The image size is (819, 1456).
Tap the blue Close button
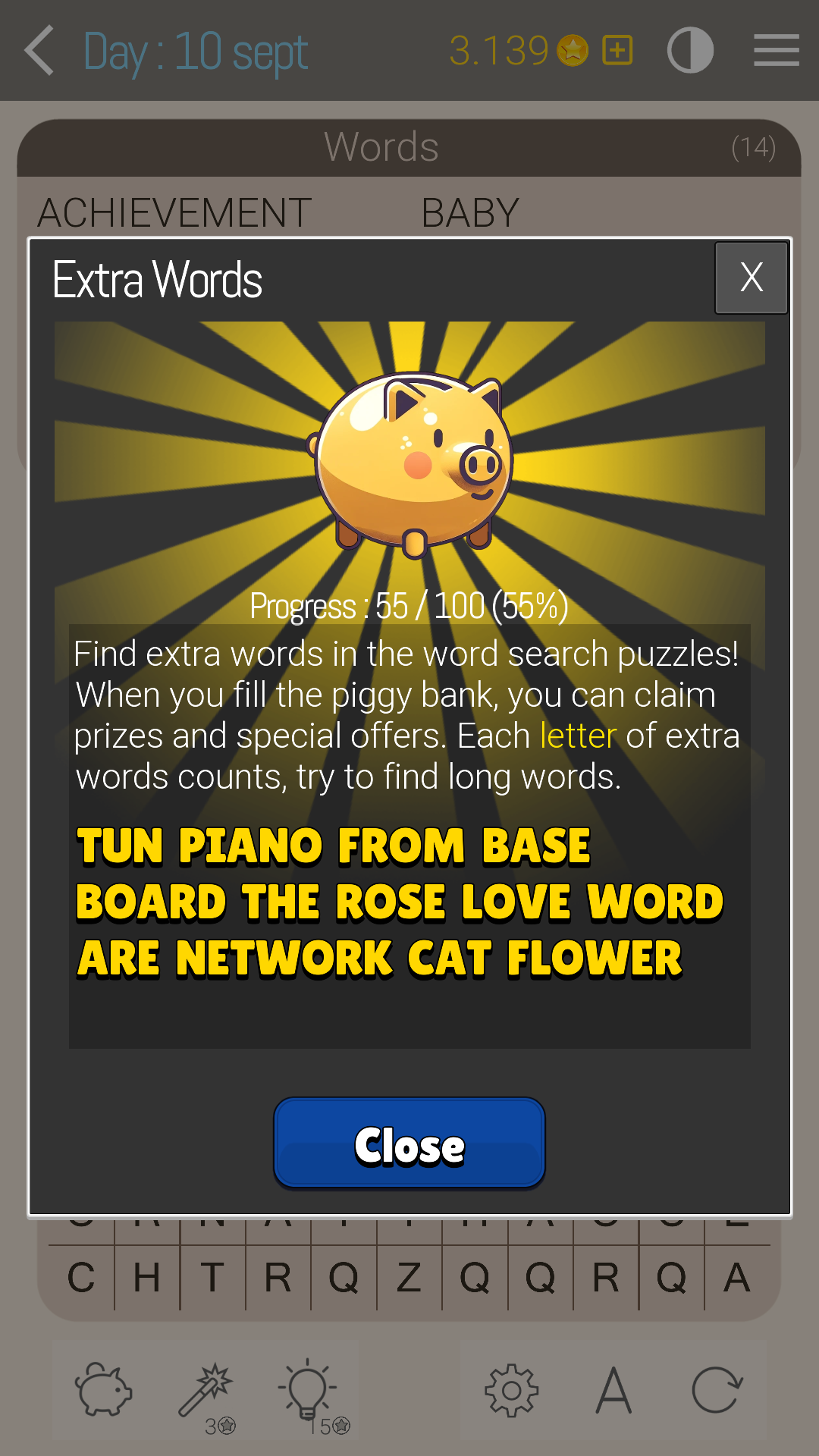(x=409, y=1143)
